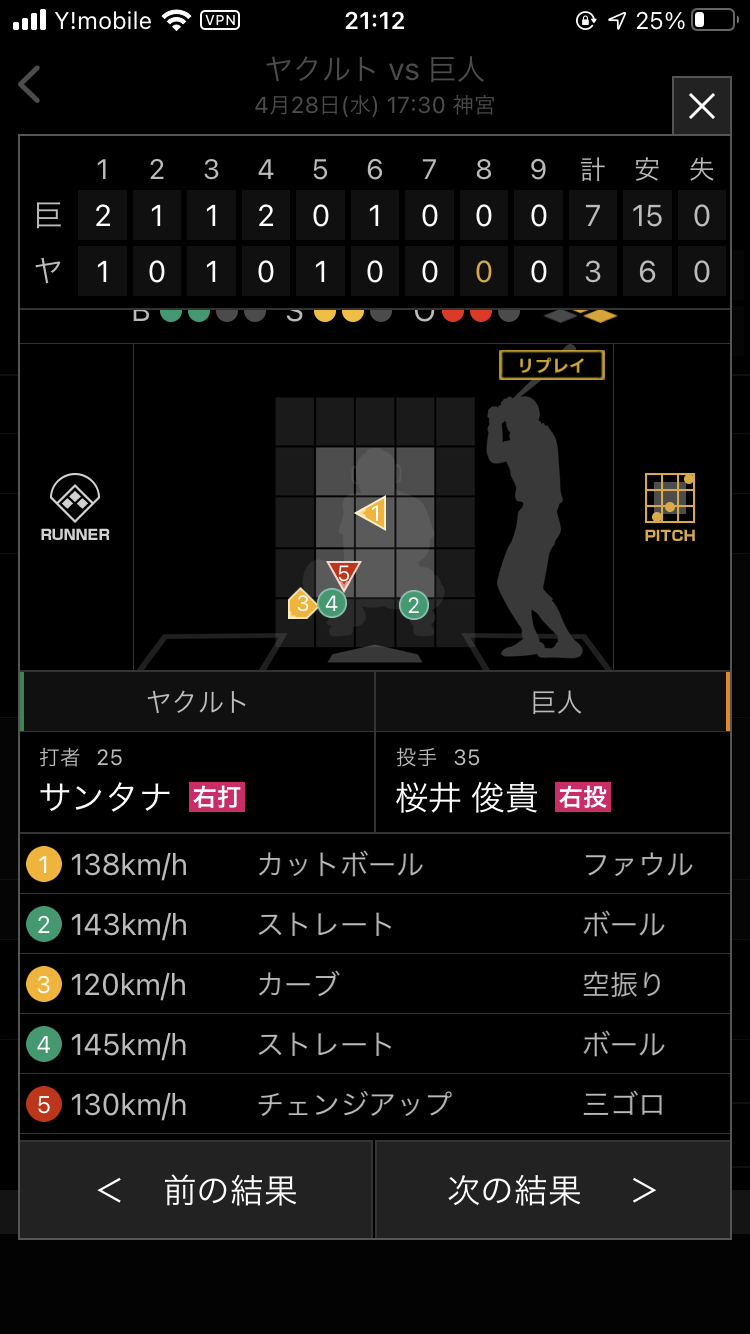The height and width of the screenshot is (1334, 750).
Task: Go to 前の結果 previous result
Action: click(x=197, y=1190)
